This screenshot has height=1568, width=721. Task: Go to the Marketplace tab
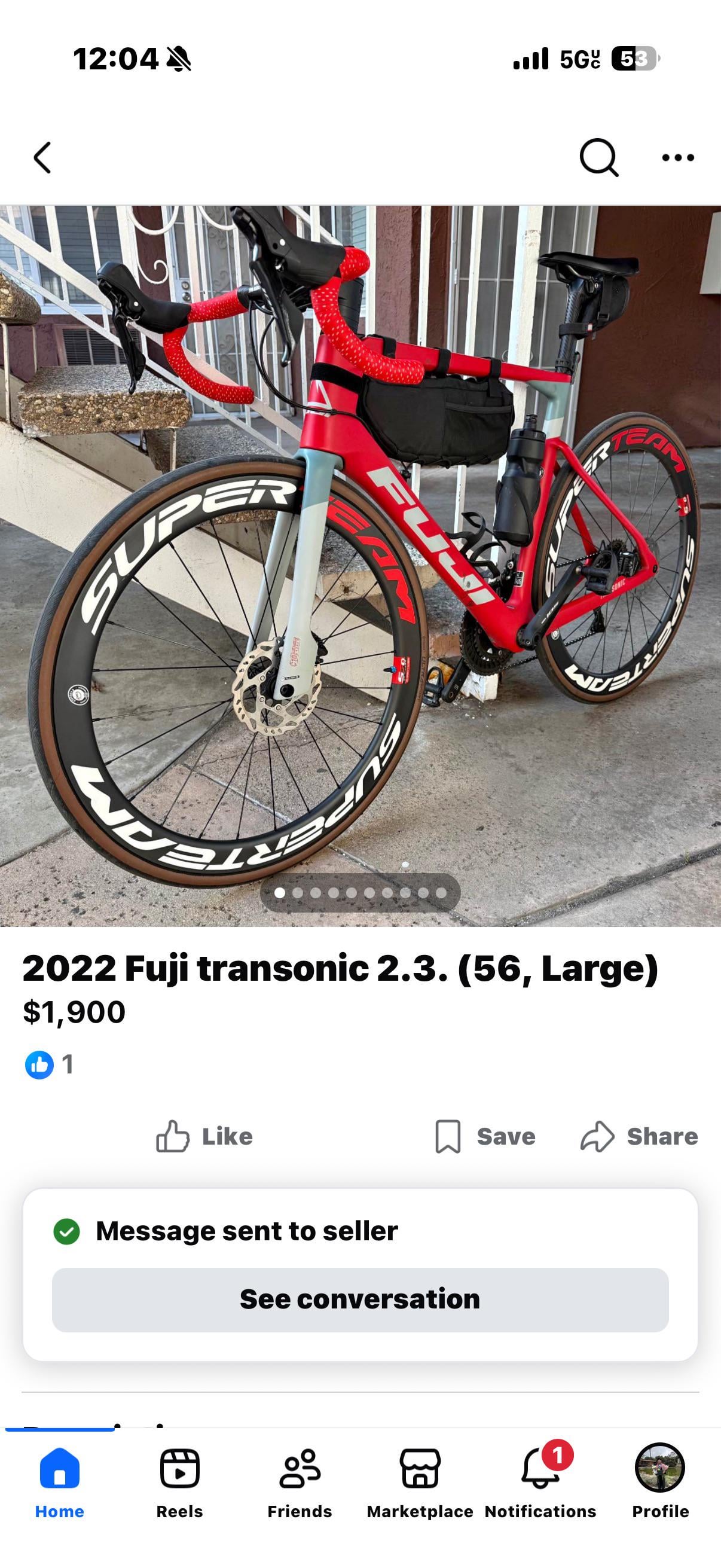point(420,1481)
